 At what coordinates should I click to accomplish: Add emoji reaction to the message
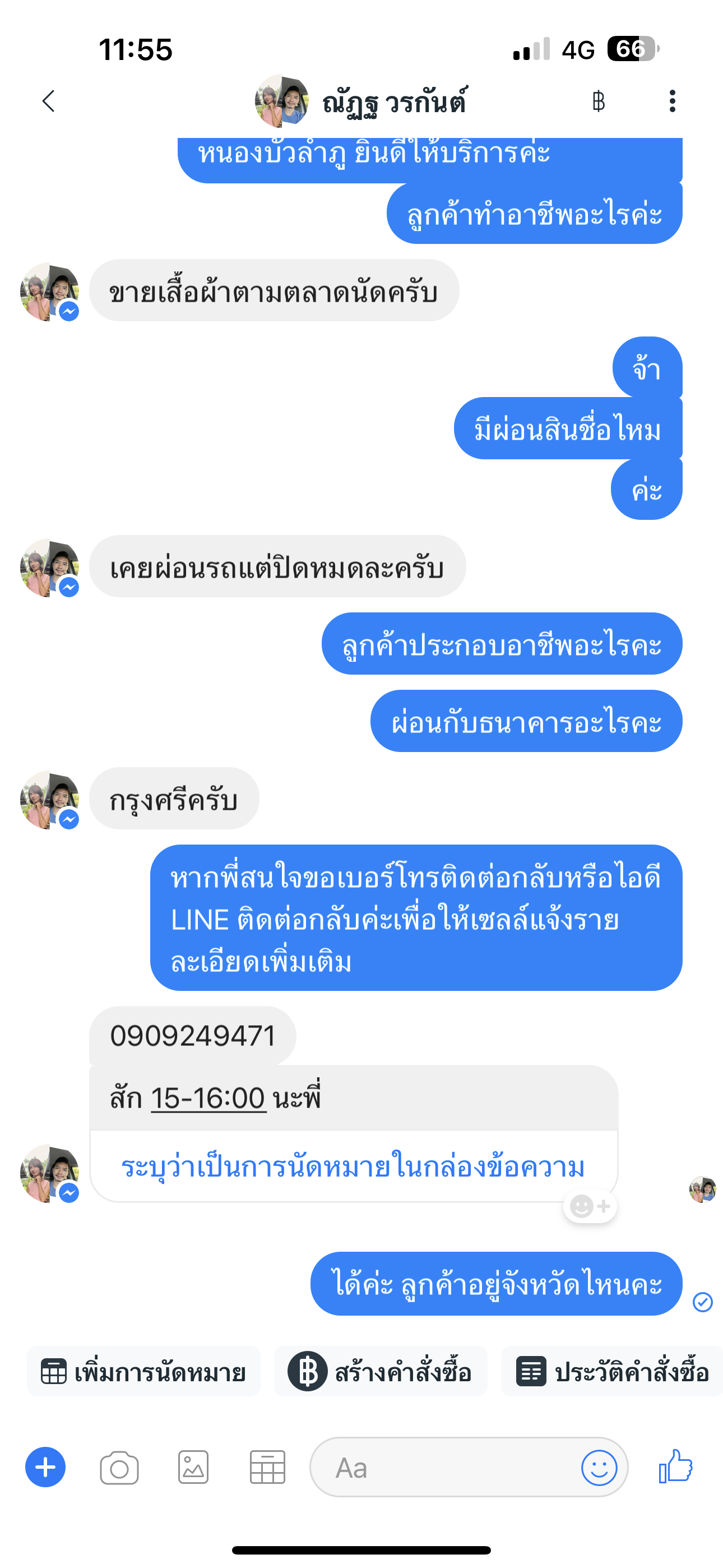(x=590, y=1206)
